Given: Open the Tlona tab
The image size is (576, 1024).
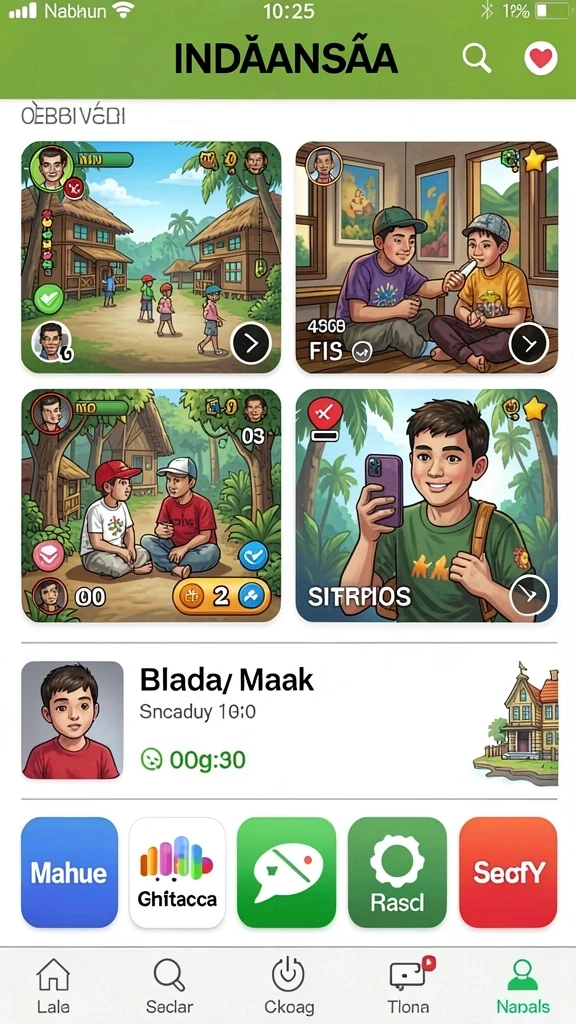Looking at the screenshot, I should pos(409,986).
